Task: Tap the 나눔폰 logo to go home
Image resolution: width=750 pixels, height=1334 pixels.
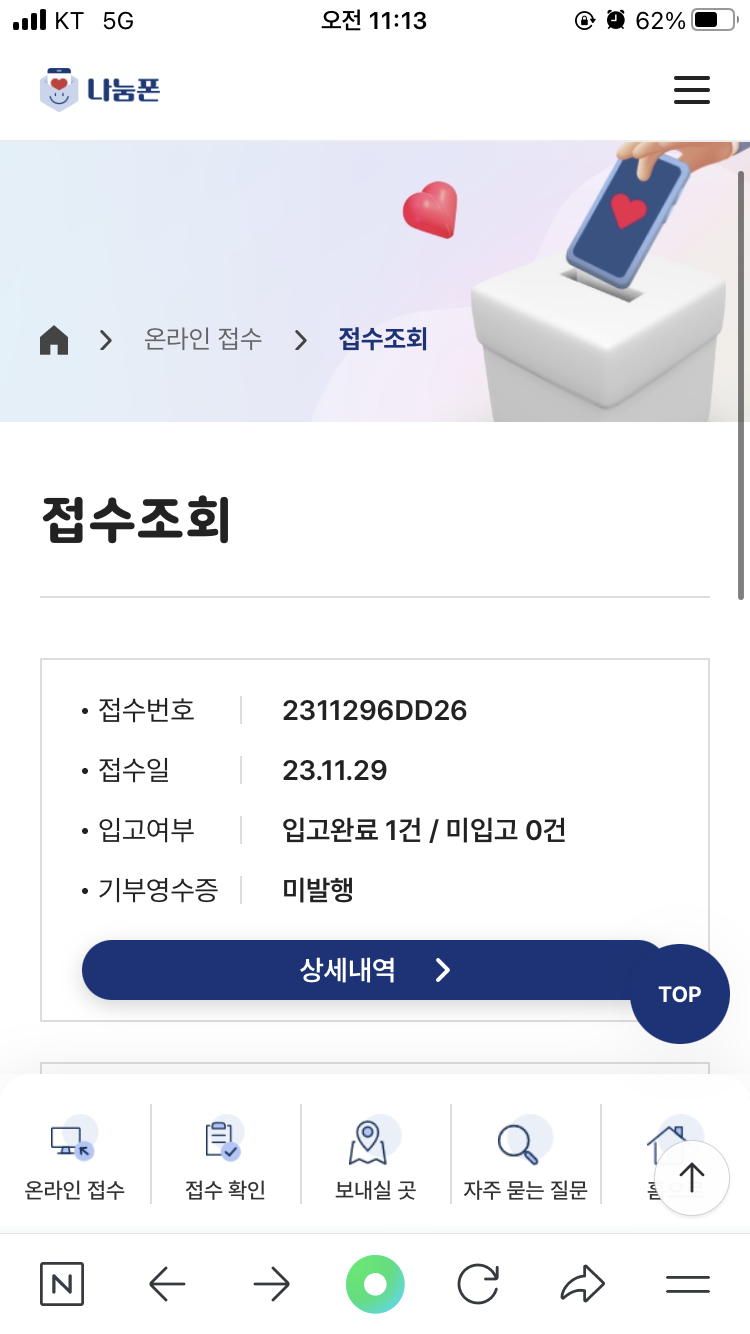Action: (x=100, y=90)
